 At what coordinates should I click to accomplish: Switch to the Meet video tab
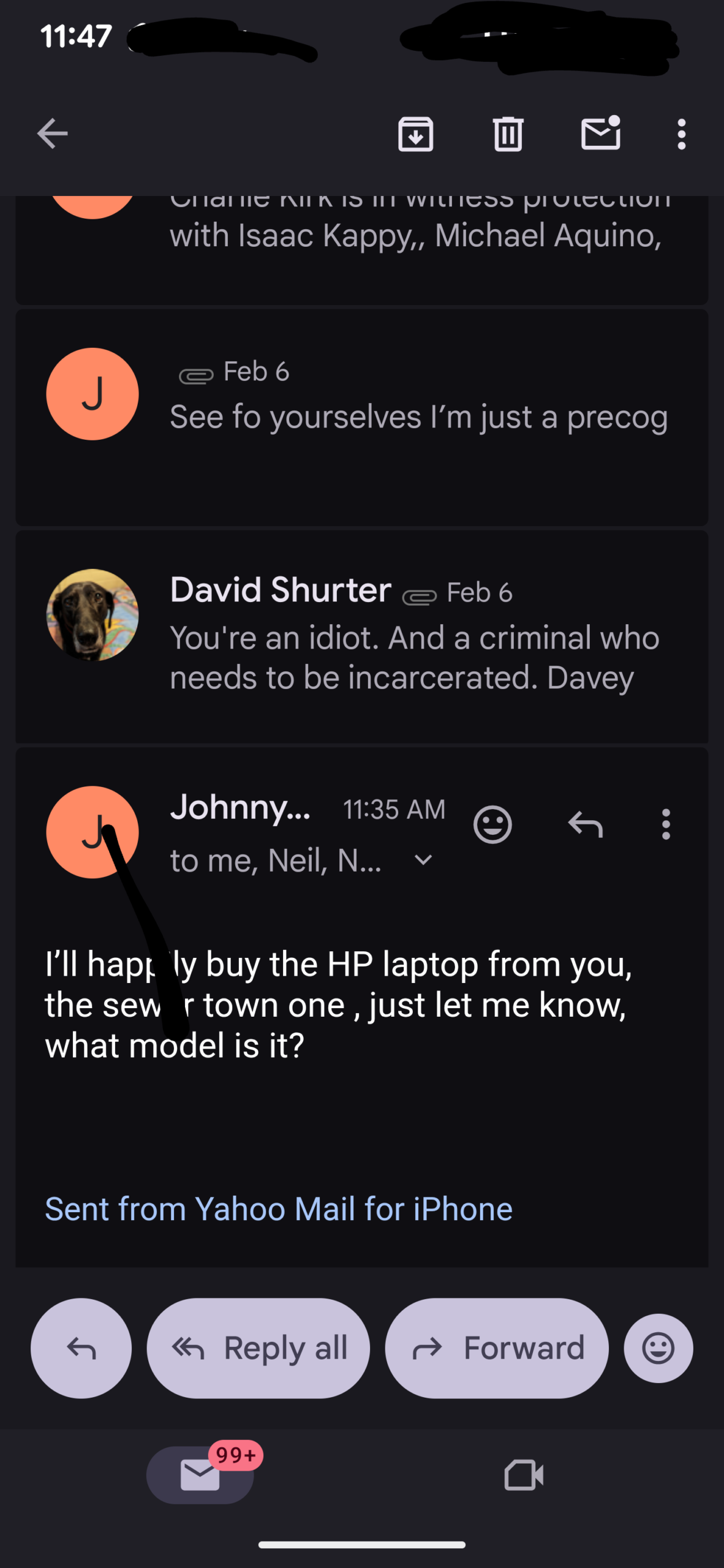[x=524, y=1475]
